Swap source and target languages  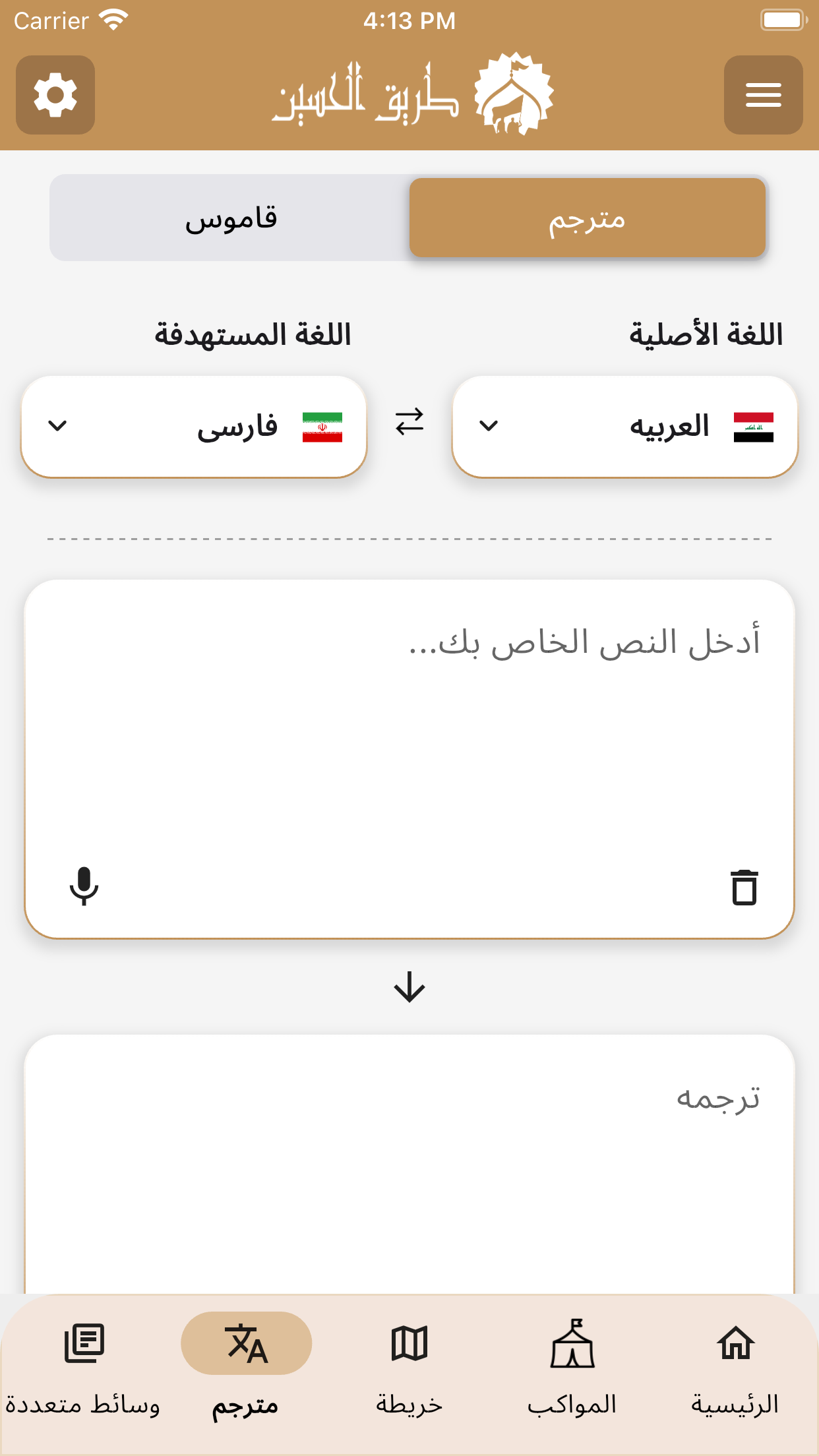(x=409, y=422)
